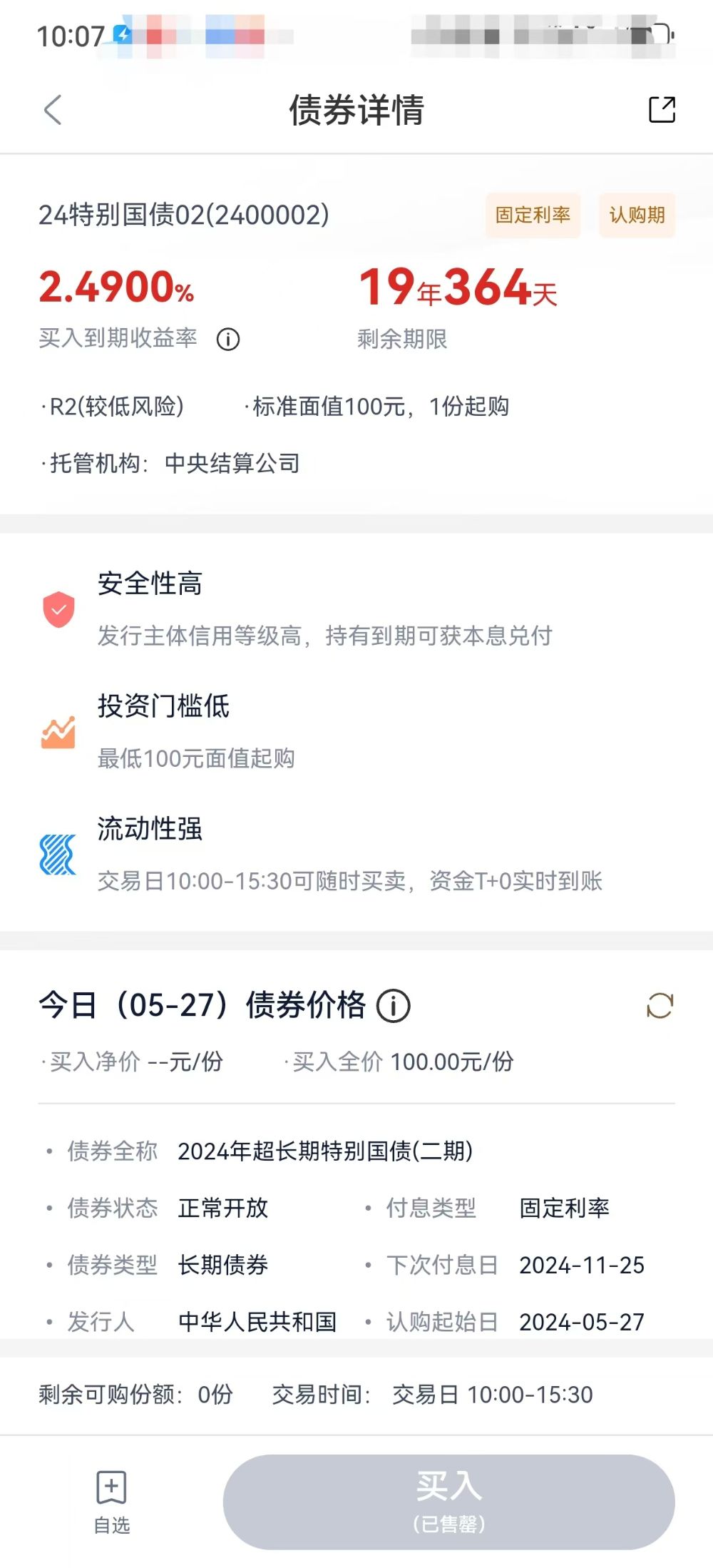Refresh today's bond price

[x=660, y=1006]
